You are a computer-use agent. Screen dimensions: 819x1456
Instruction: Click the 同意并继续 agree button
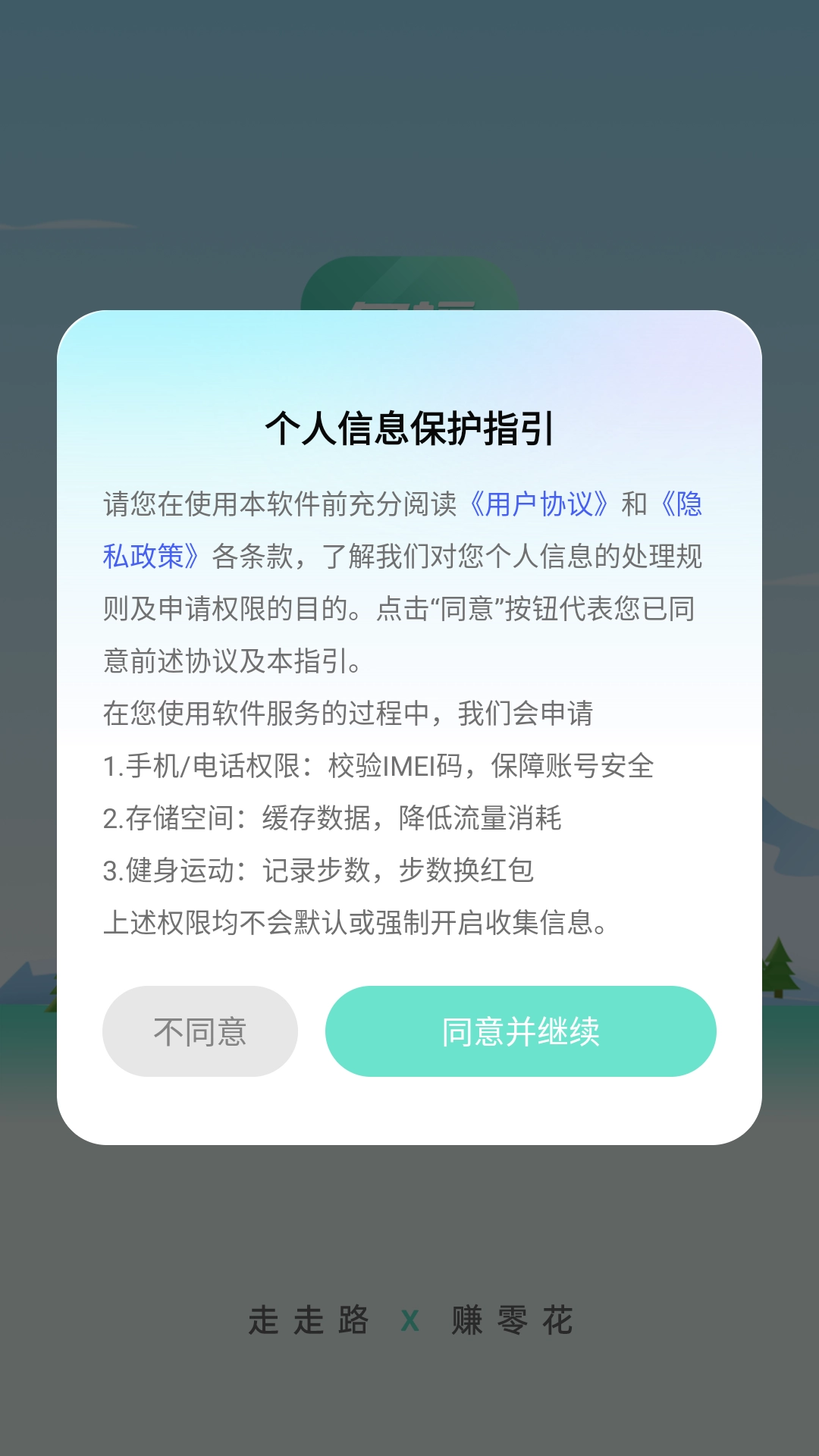(520, 1031)
